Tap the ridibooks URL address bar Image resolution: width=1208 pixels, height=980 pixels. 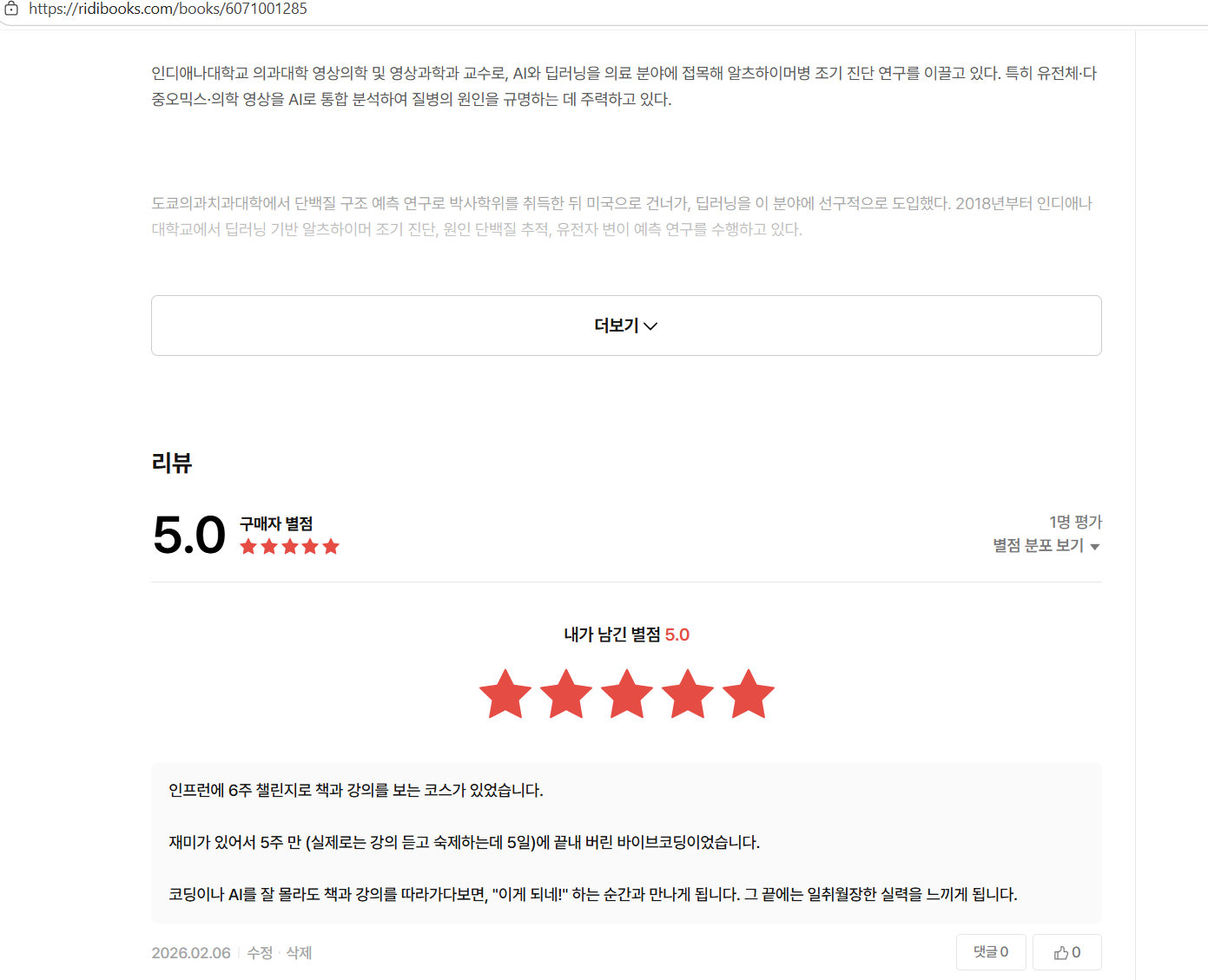(x=168, y=9)
